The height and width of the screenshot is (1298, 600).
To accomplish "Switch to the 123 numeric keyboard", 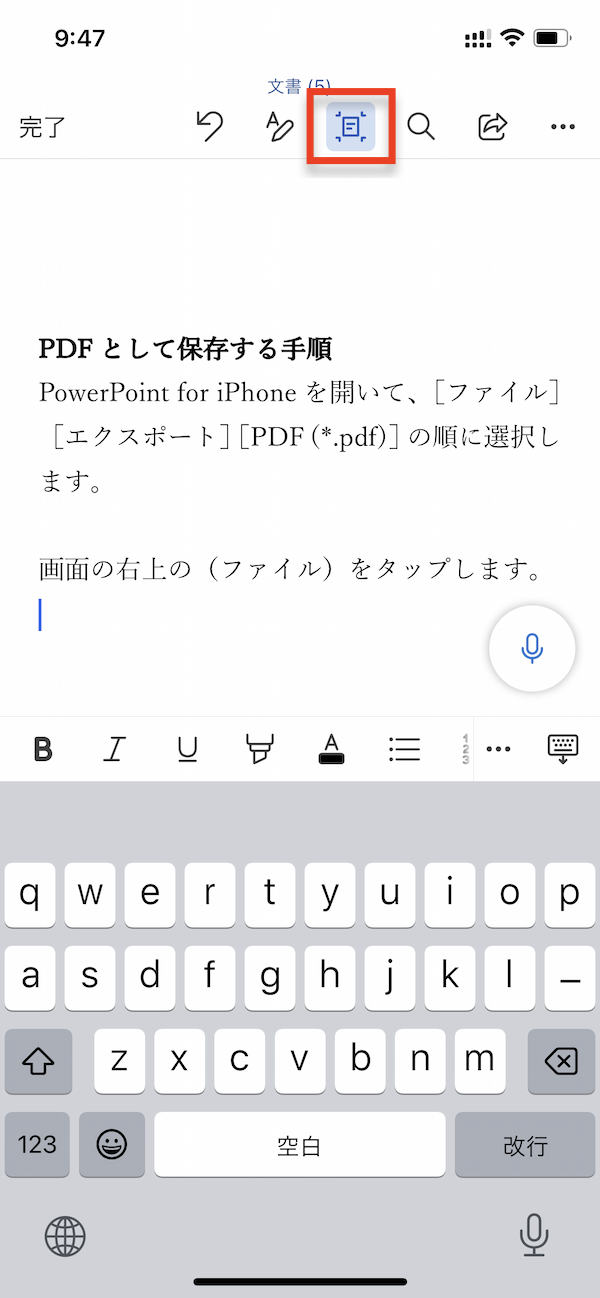I will pyautogui.click(x=37, y=1144).
